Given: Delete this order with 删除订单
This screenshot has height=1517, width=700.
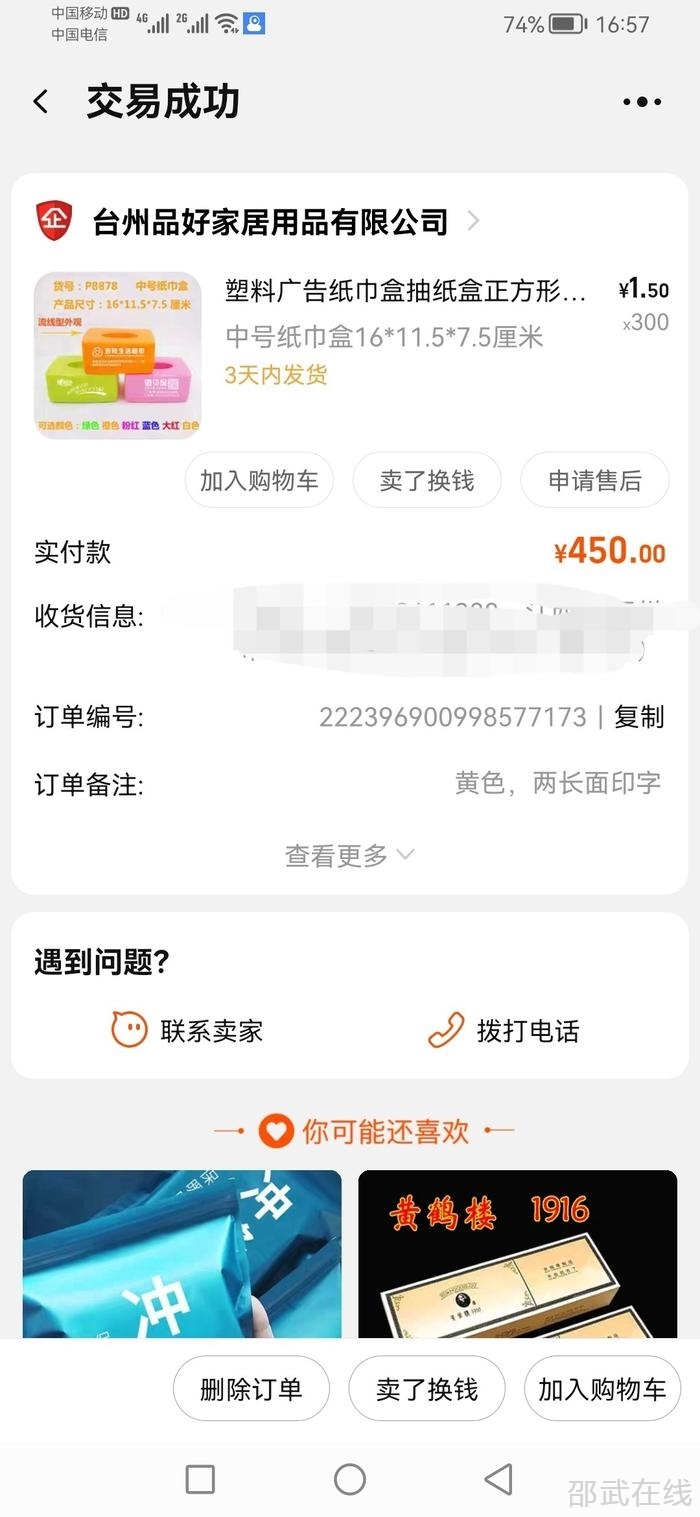Looking at the screenshot, I should coord(251,1389).
